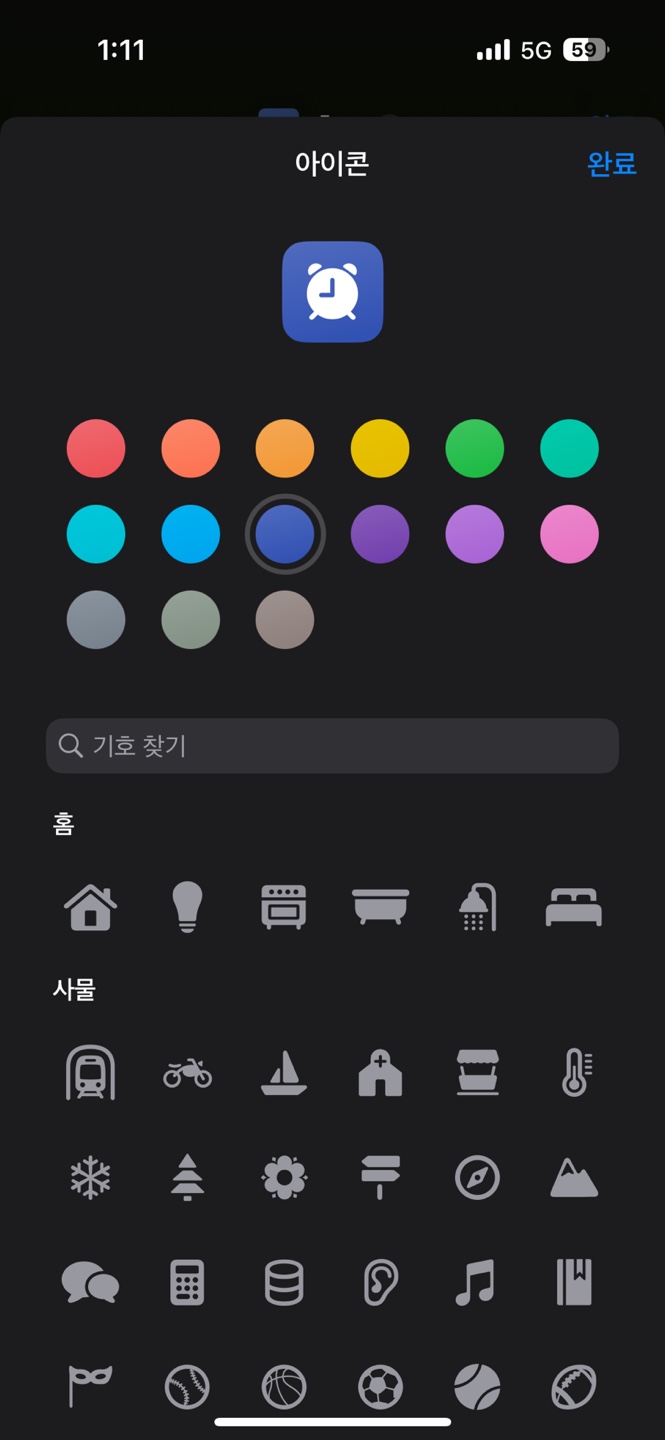Select the red color swatch
The width and height of the screenshot is (665, 1440).
point(96,449)
